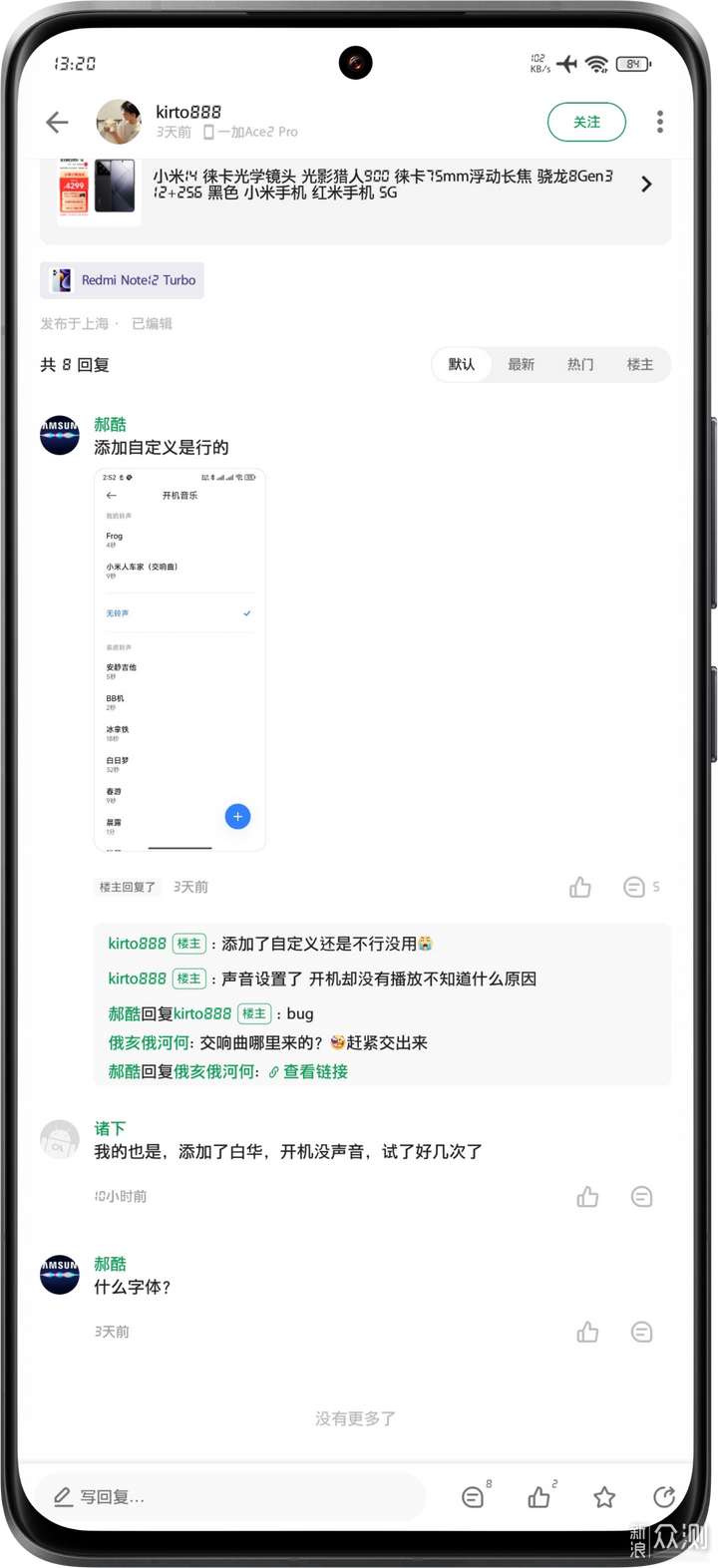Show only 楼主 replies
This screenshot has height=1568, width=718.
[x=639, y=364]
